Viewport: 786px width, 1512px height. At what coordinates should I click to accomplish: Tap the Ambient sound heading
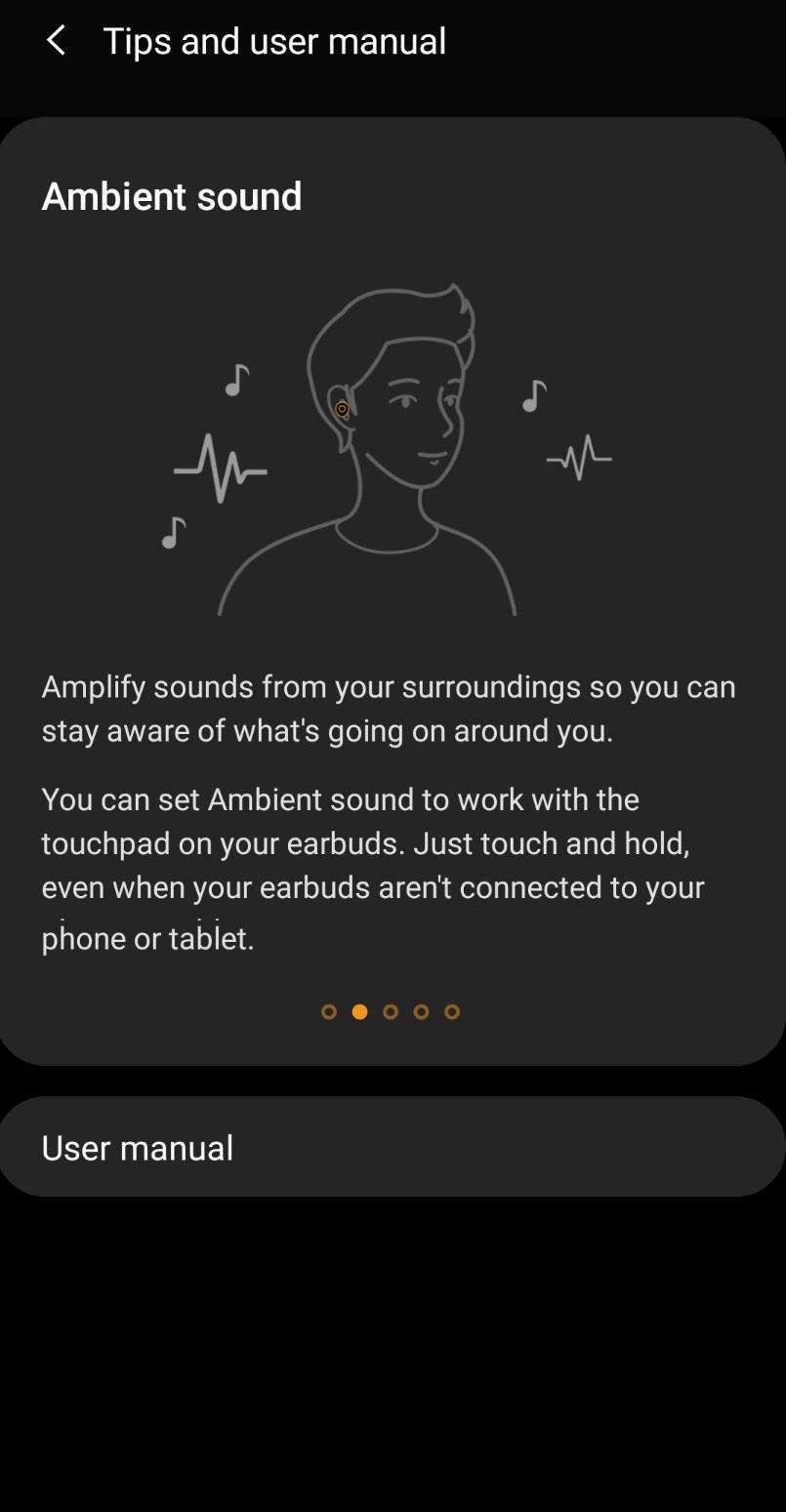(x=171, y=196)
